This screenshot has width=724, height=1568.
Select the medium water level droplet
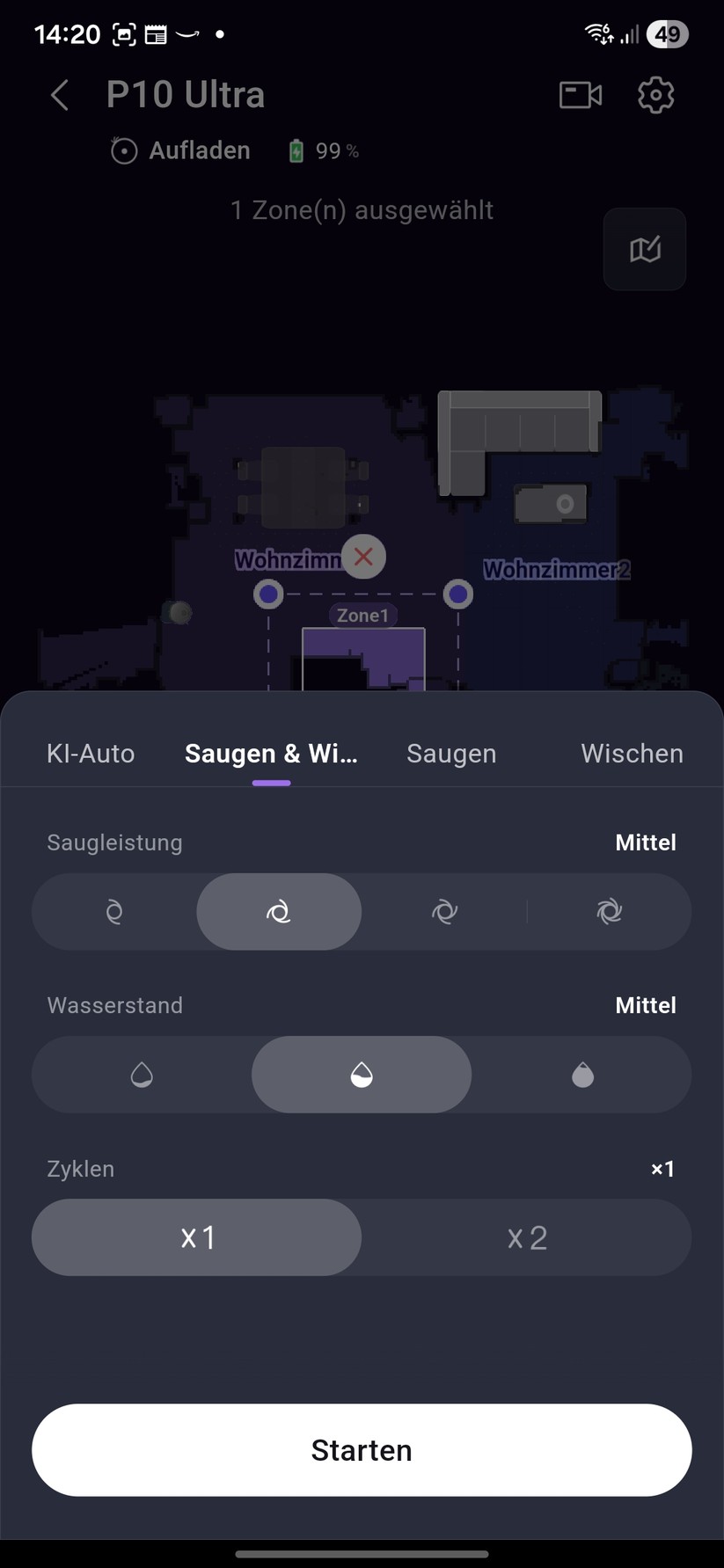pyautogui.click(x=362, y=1074)
